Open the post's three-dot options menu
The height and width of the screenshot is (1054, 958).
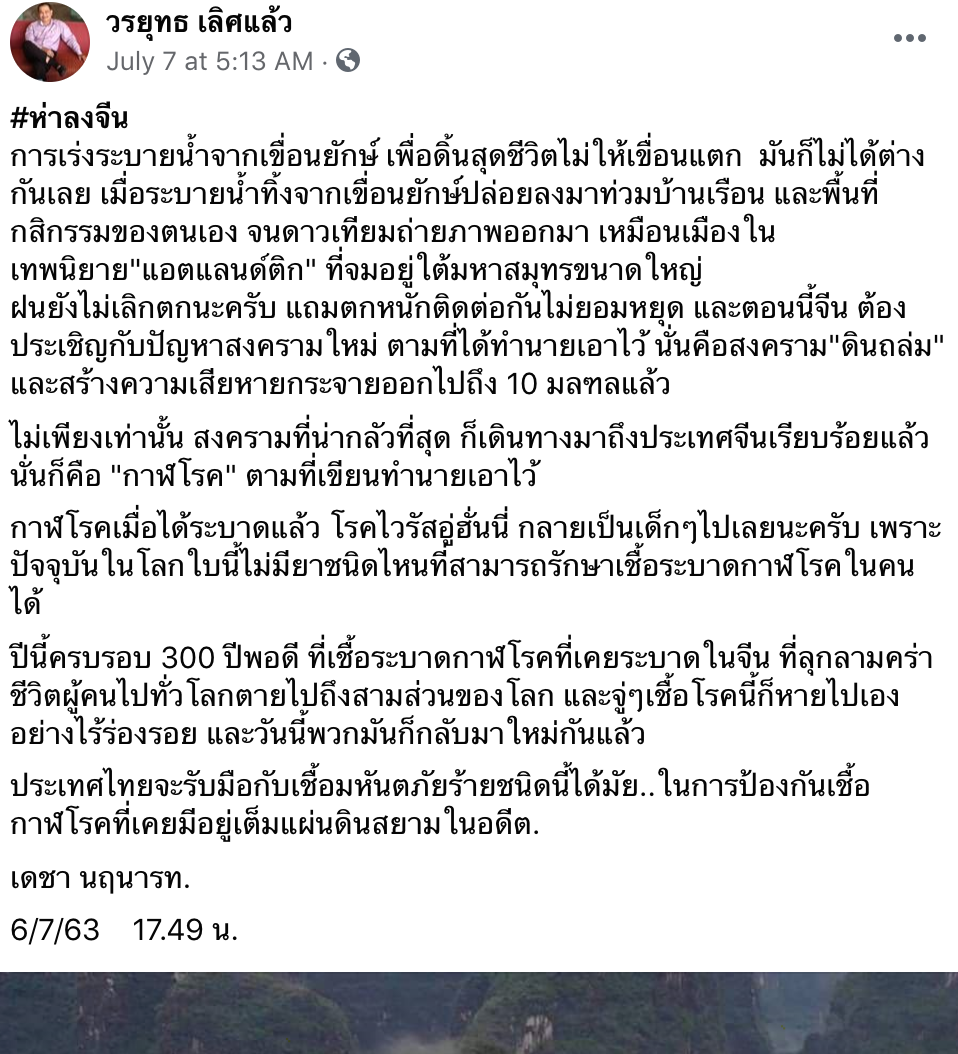click(908, 39)
